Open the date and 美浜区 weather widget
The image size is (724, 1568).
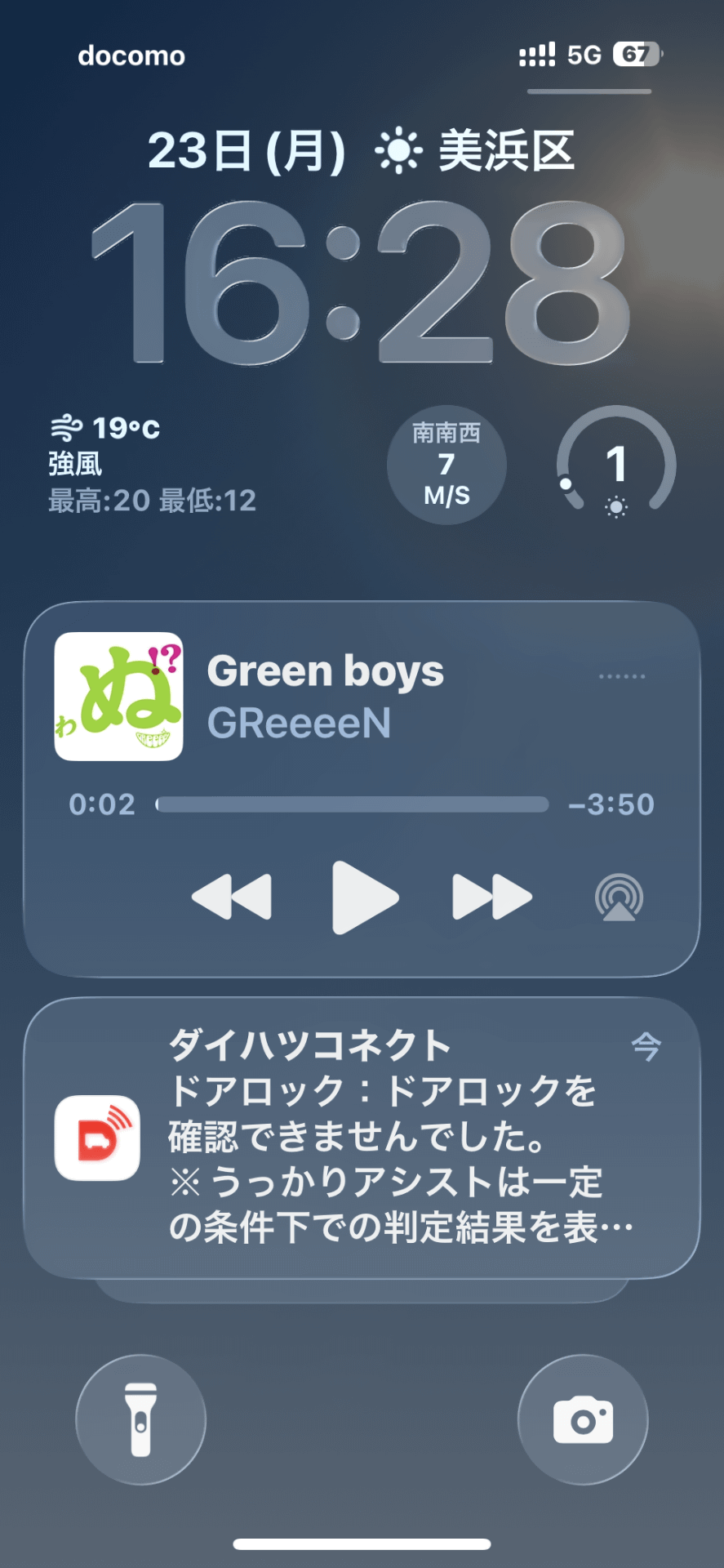tap(362, 151)
